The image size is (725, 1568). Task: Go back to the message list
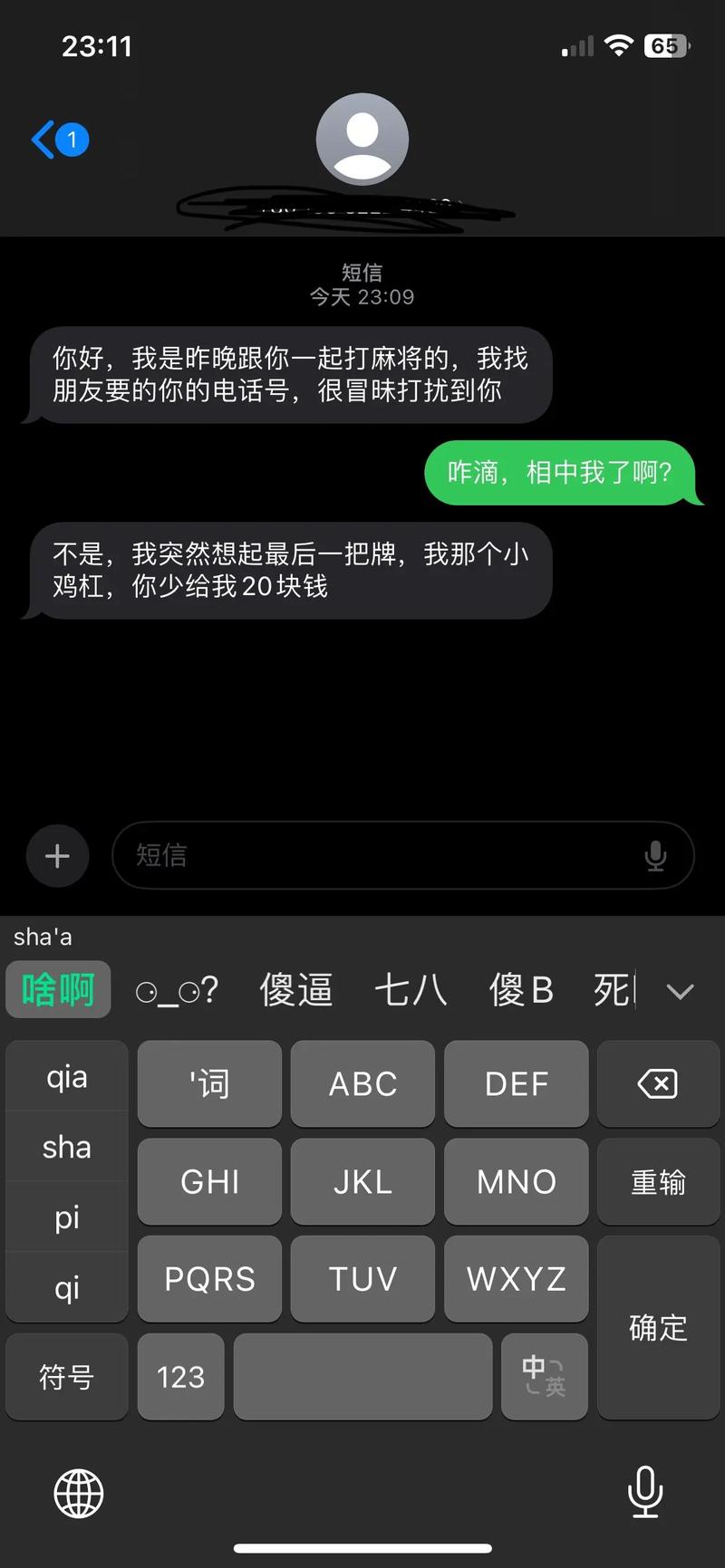click(58, 139)
